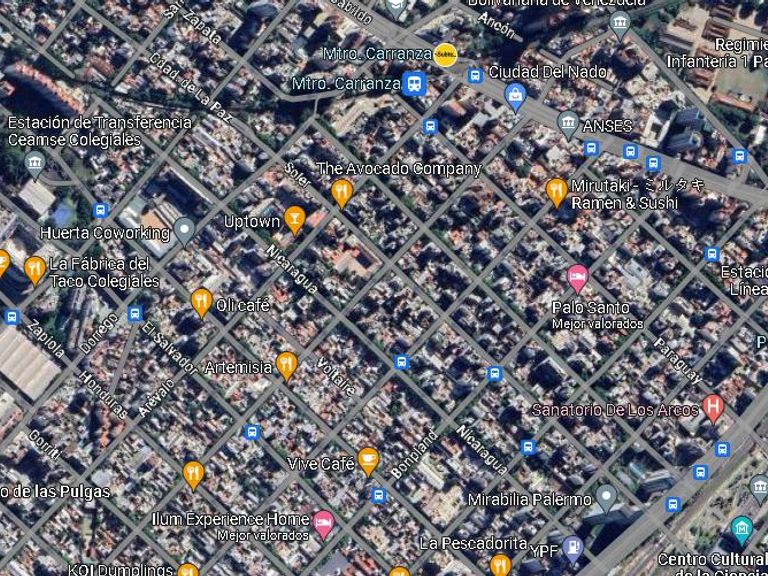Open La Fábrica del Taco Colegiales pin

pos(35,268)
